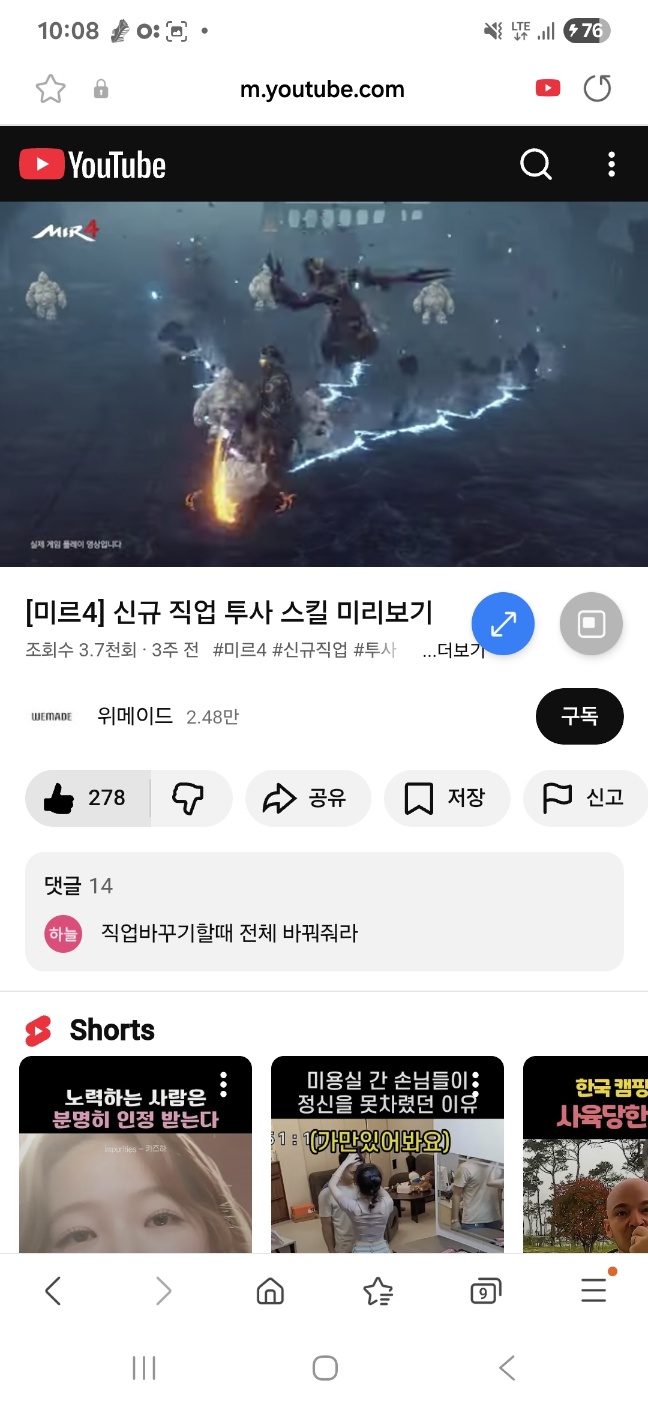This screenshot has height=1404, width=648.
Task: Open the browser tabs list
Action: (x=485, y=1291)
